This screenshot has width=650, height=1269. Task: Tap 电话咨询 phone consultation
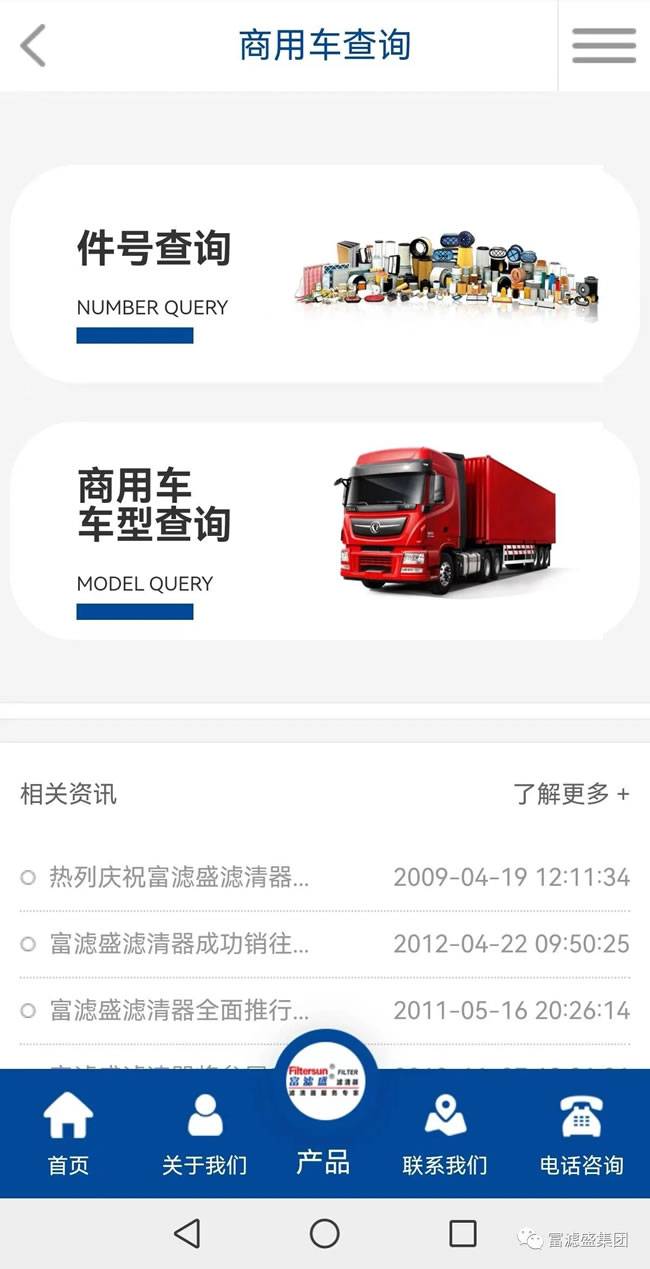pyautogui.click(x=581, y=1135)
